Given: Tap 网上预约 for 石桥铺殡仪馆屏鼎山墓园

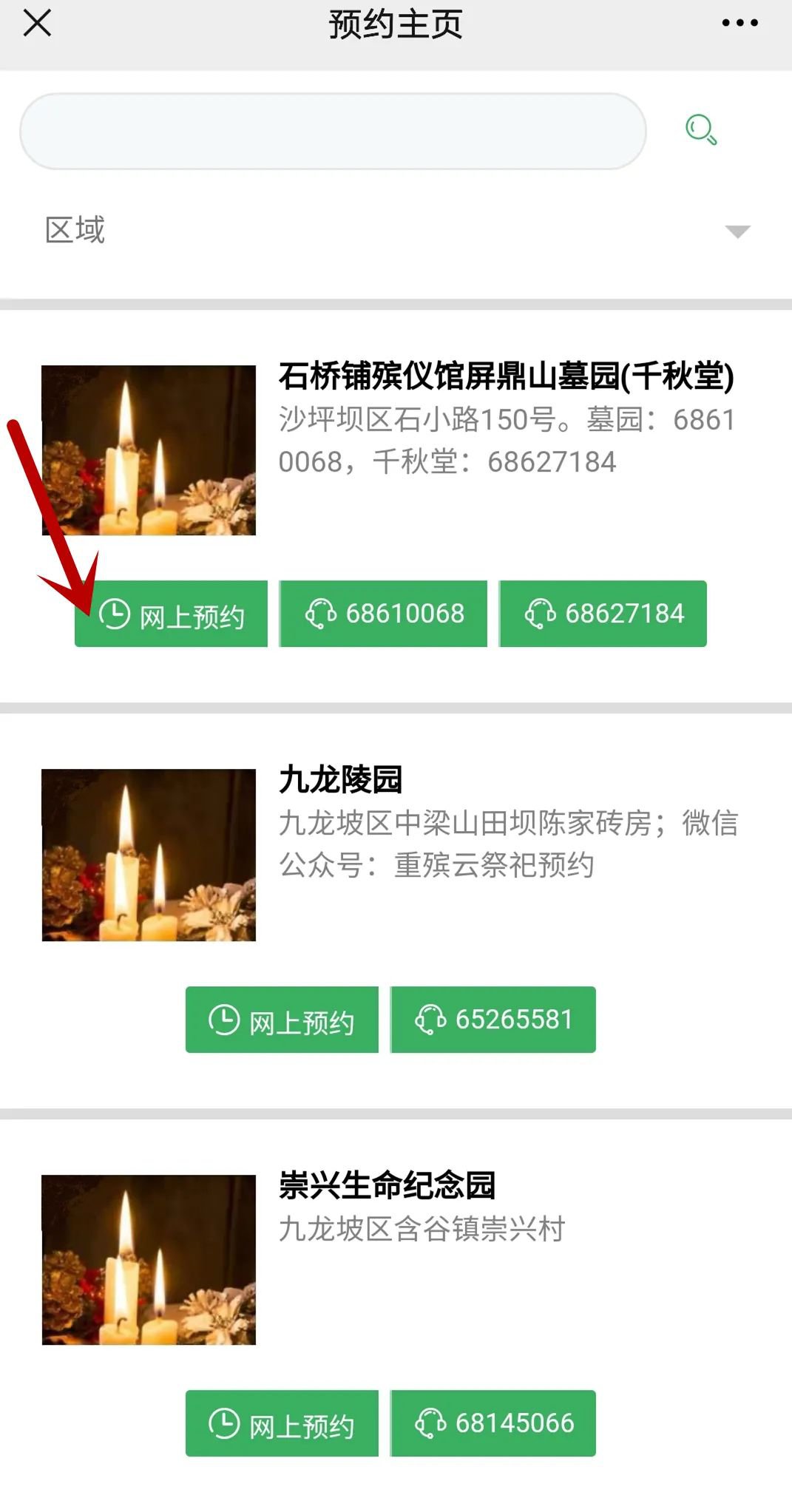Looking at the screenshot, I should (172, 614).
